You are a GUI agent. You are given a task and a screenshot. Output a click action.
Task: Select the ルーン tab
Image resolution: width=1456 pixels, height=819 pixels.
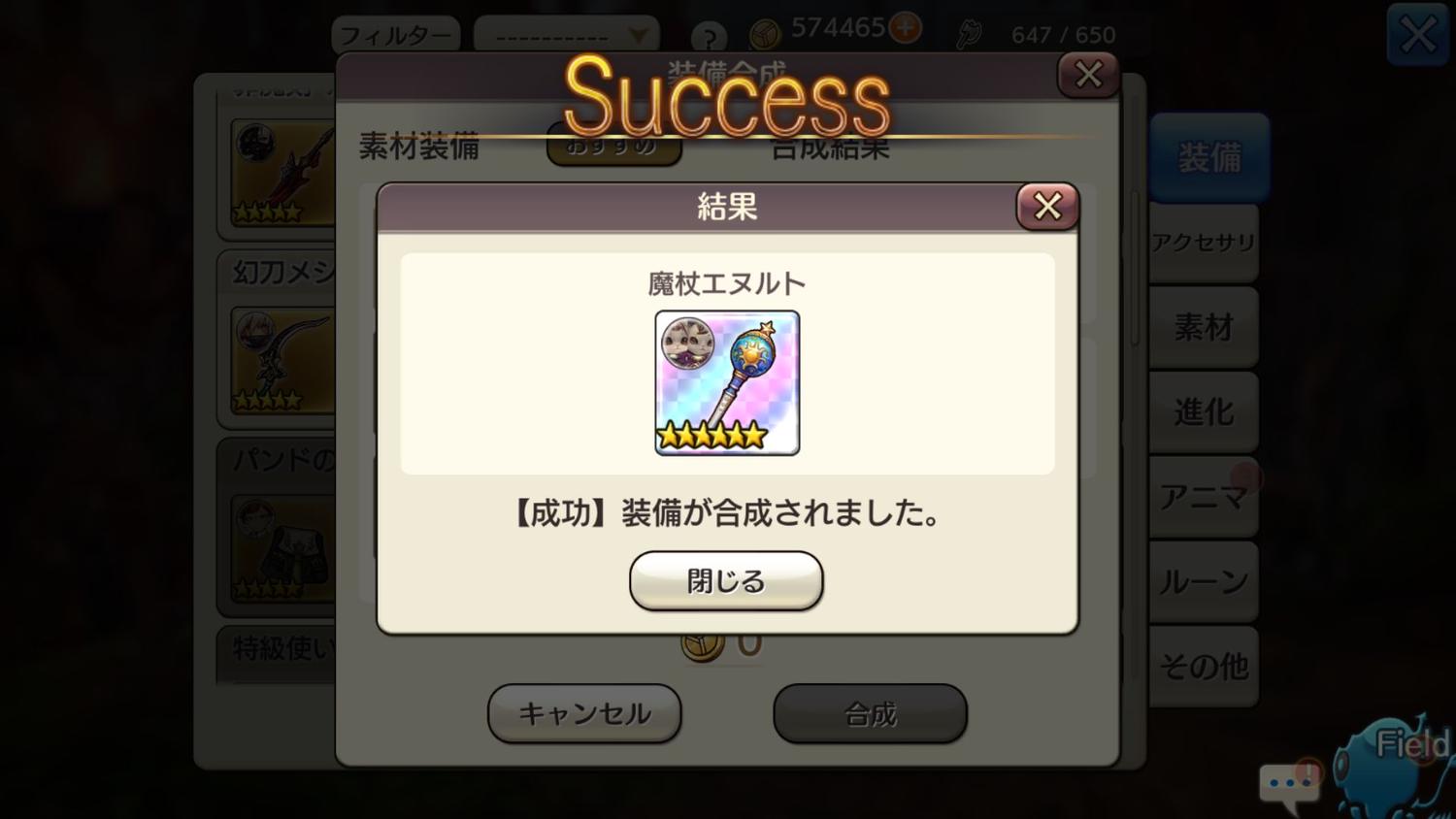click(x=1204, y=581)
